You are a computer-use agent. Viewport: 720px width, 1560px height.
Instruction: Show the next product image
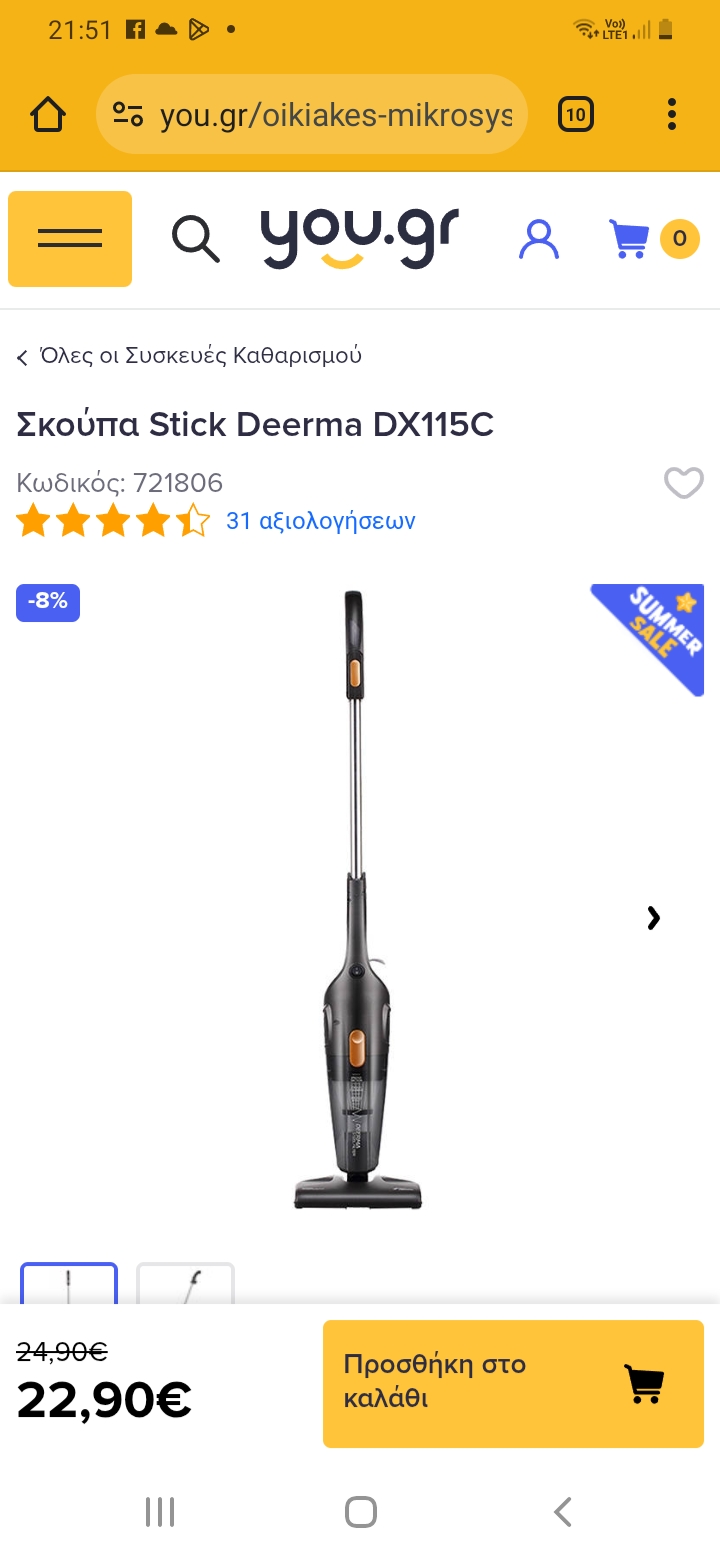[654, 918]
